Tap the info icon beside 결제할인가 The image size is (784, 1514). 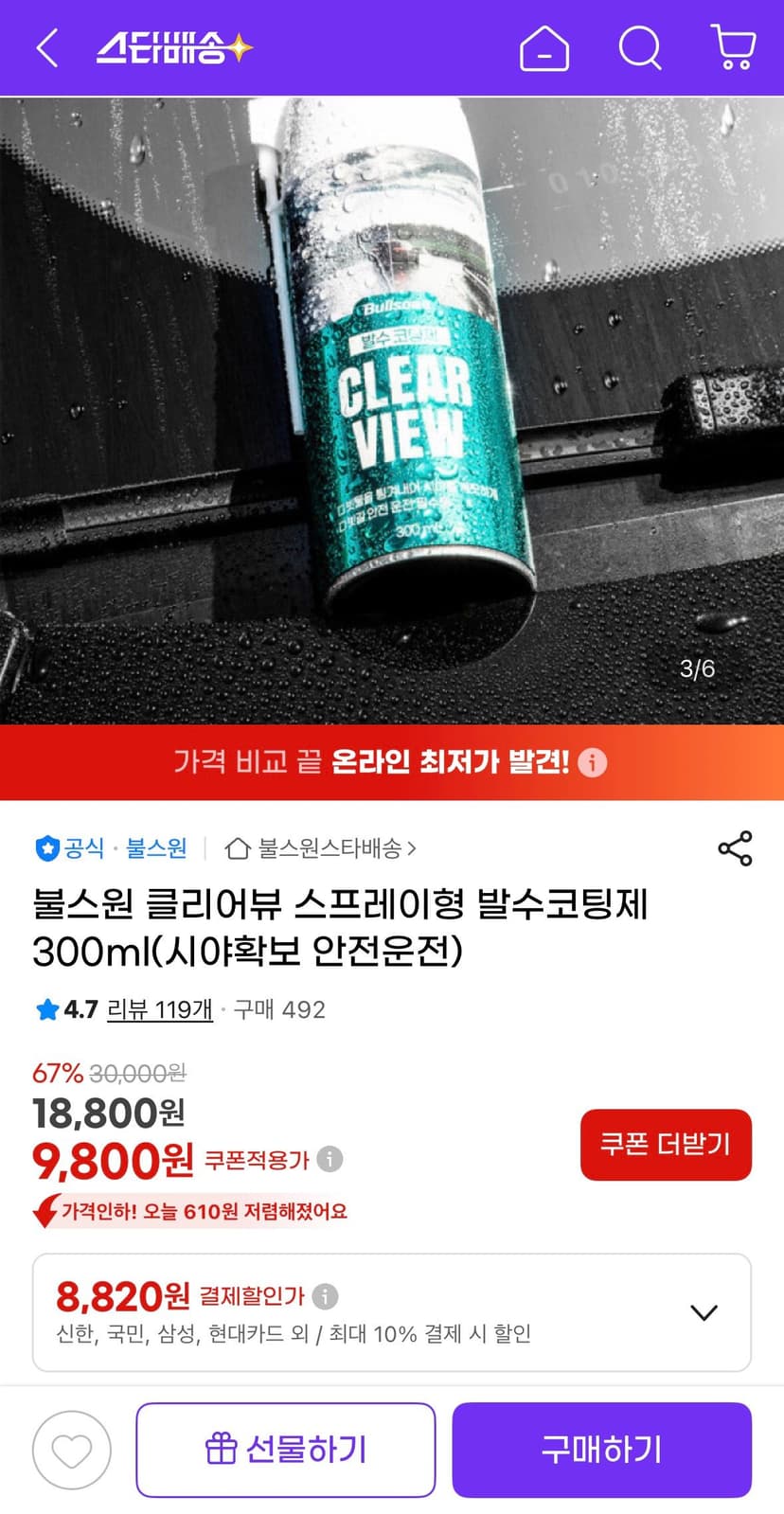(x=325, y=1296)
